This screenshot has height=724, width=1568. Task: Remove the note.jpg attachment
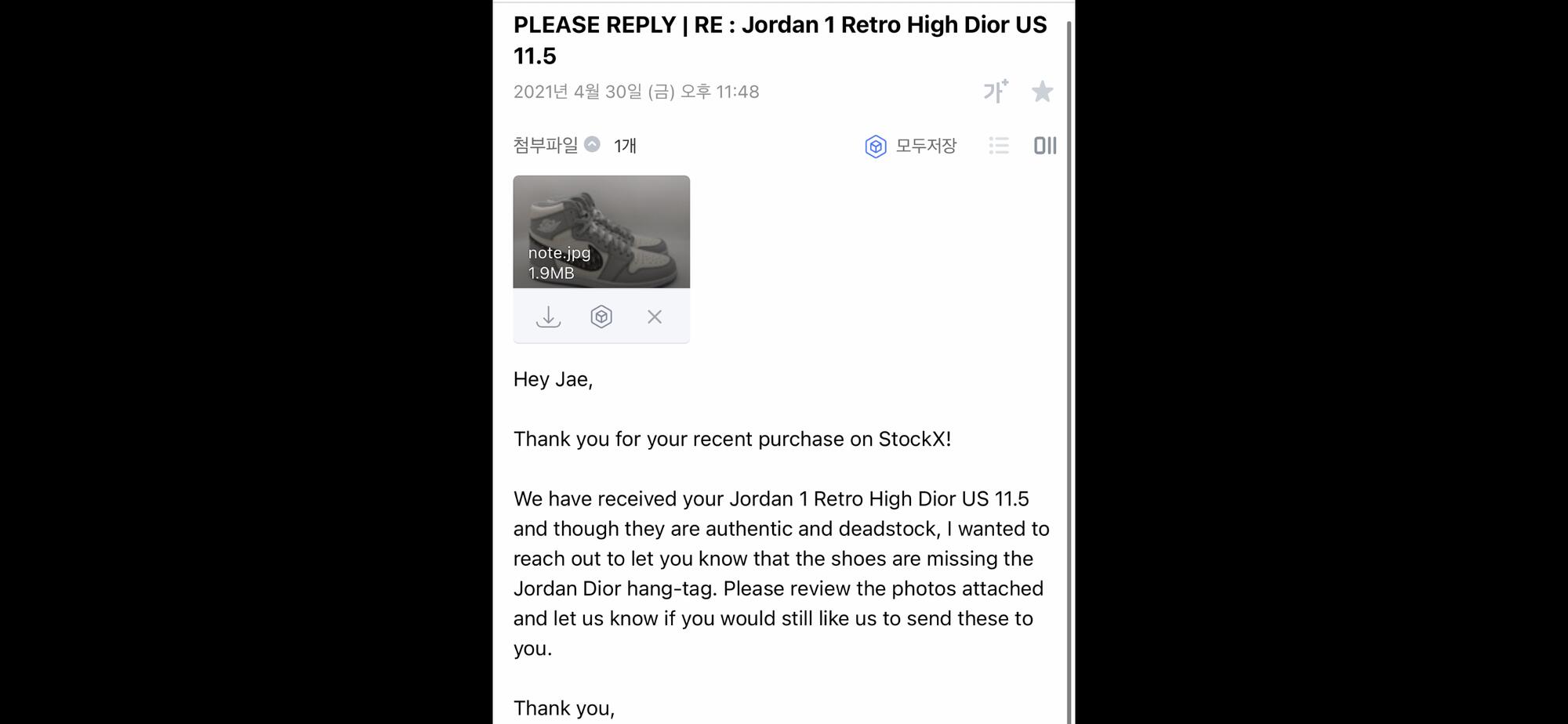tap(655, 317)
